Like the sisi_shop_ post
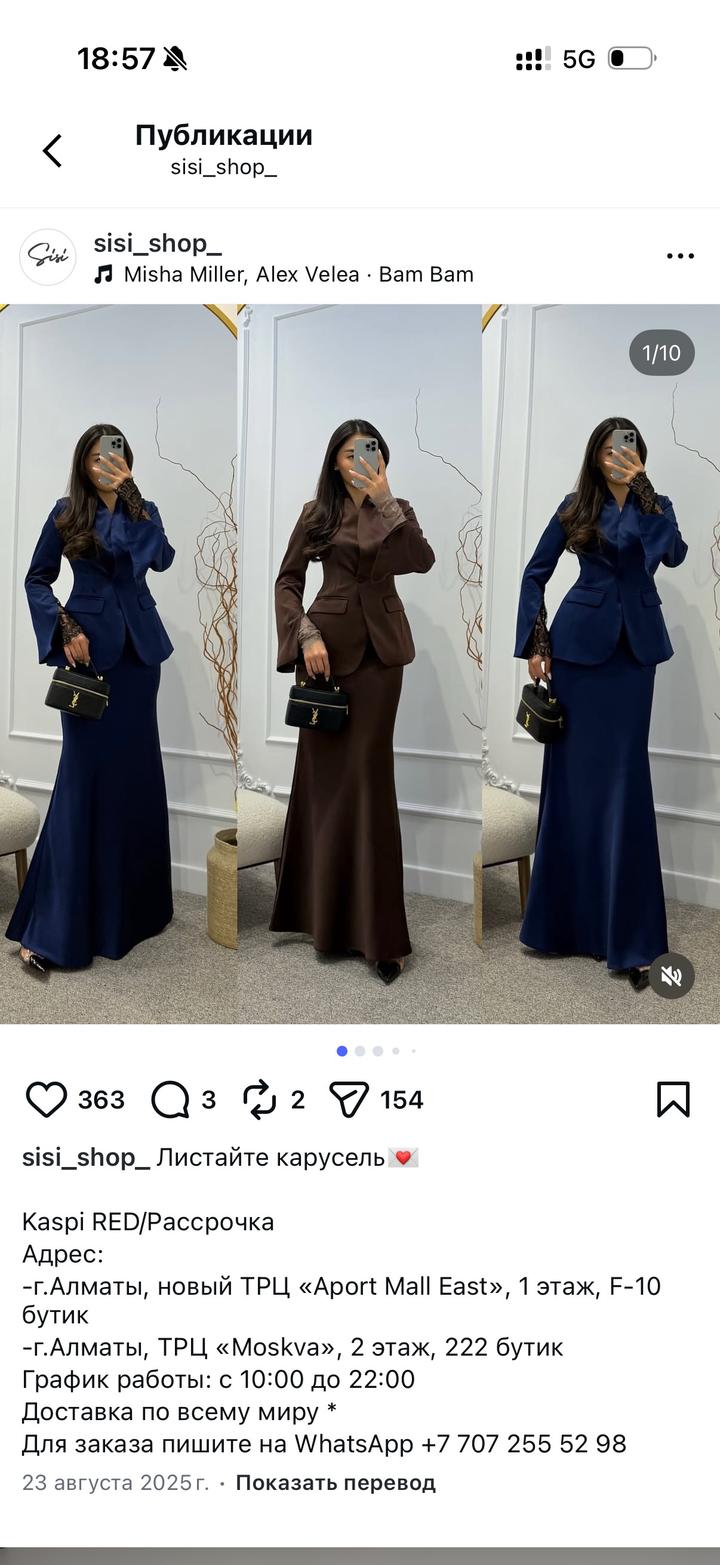 pyautogui.click(x=46, y=1099)
